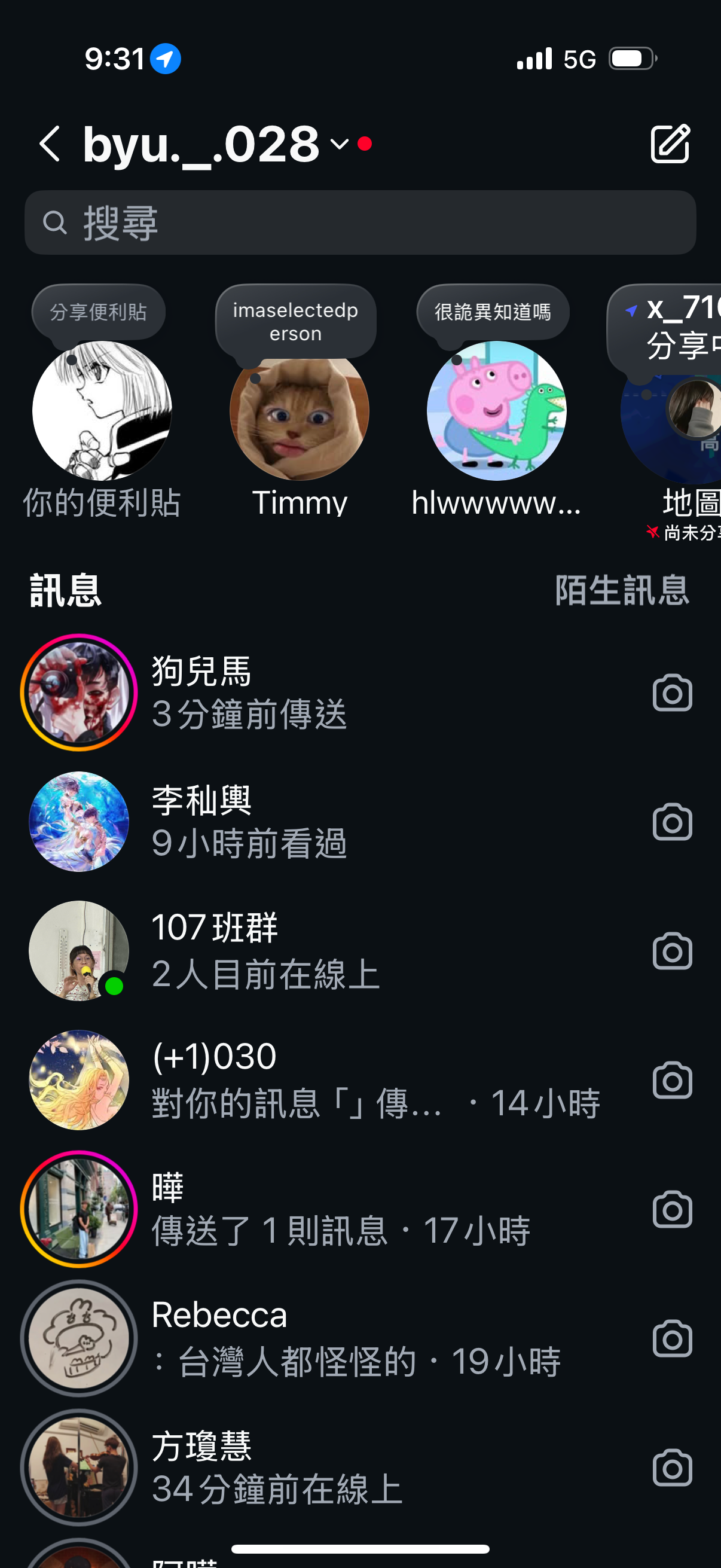721x1568 pixels.
Task: Go back from the messages screen
Action: pos(50,144)
